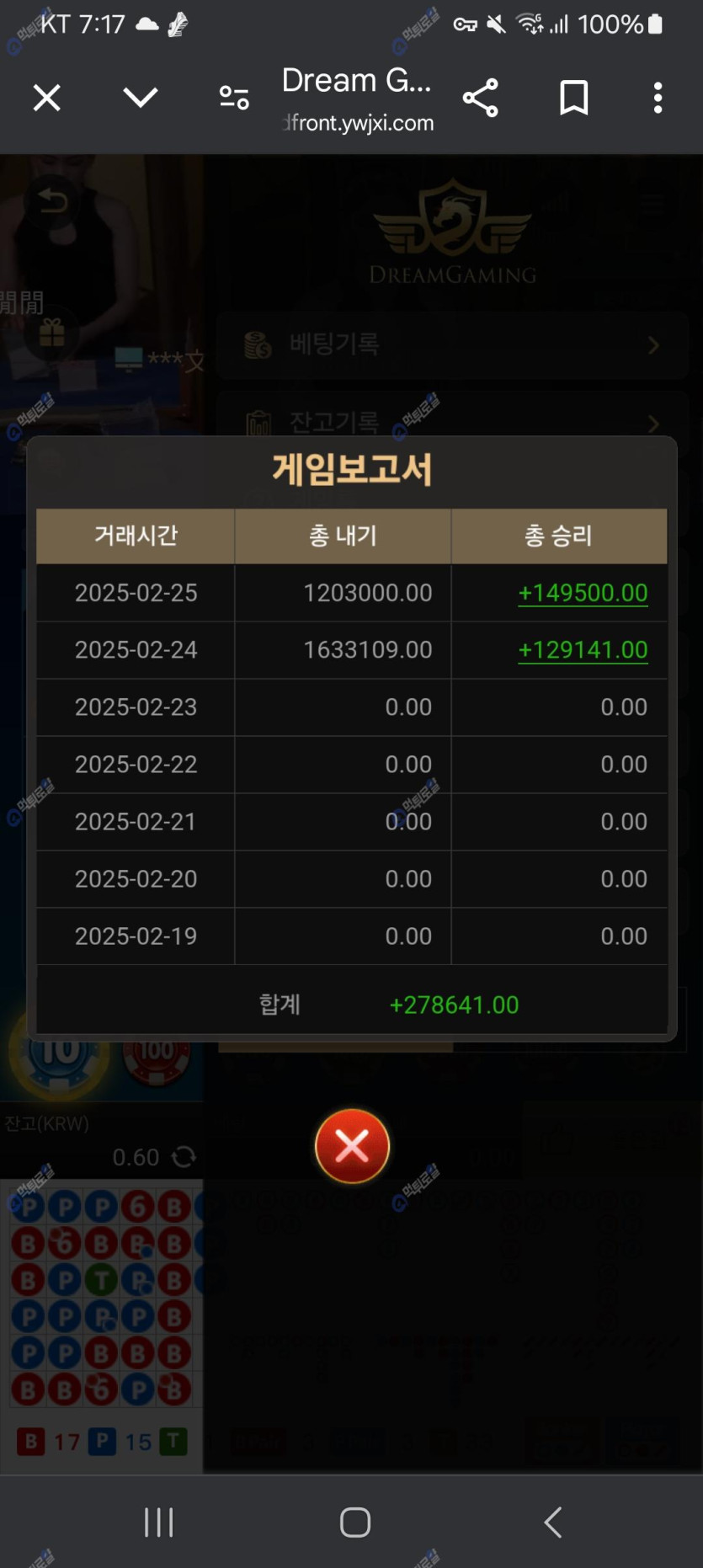Go to the home screen

click(354, 1522)
